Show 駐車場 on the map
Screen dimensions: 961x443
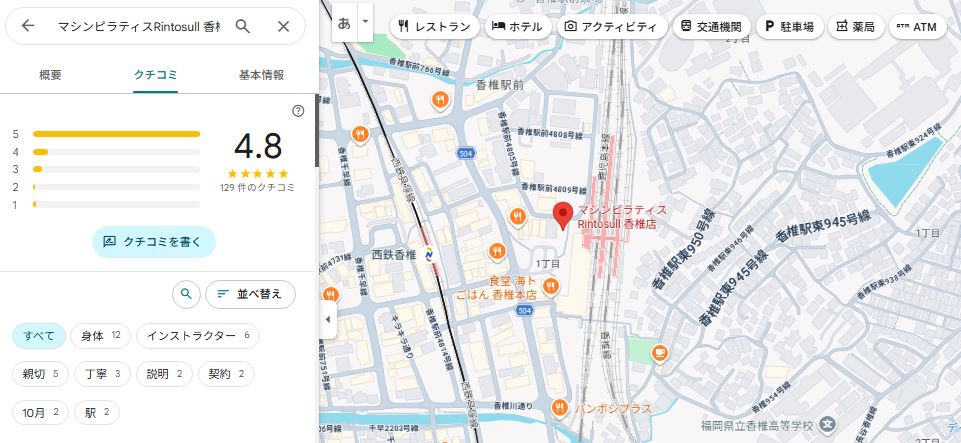[790, 27]
